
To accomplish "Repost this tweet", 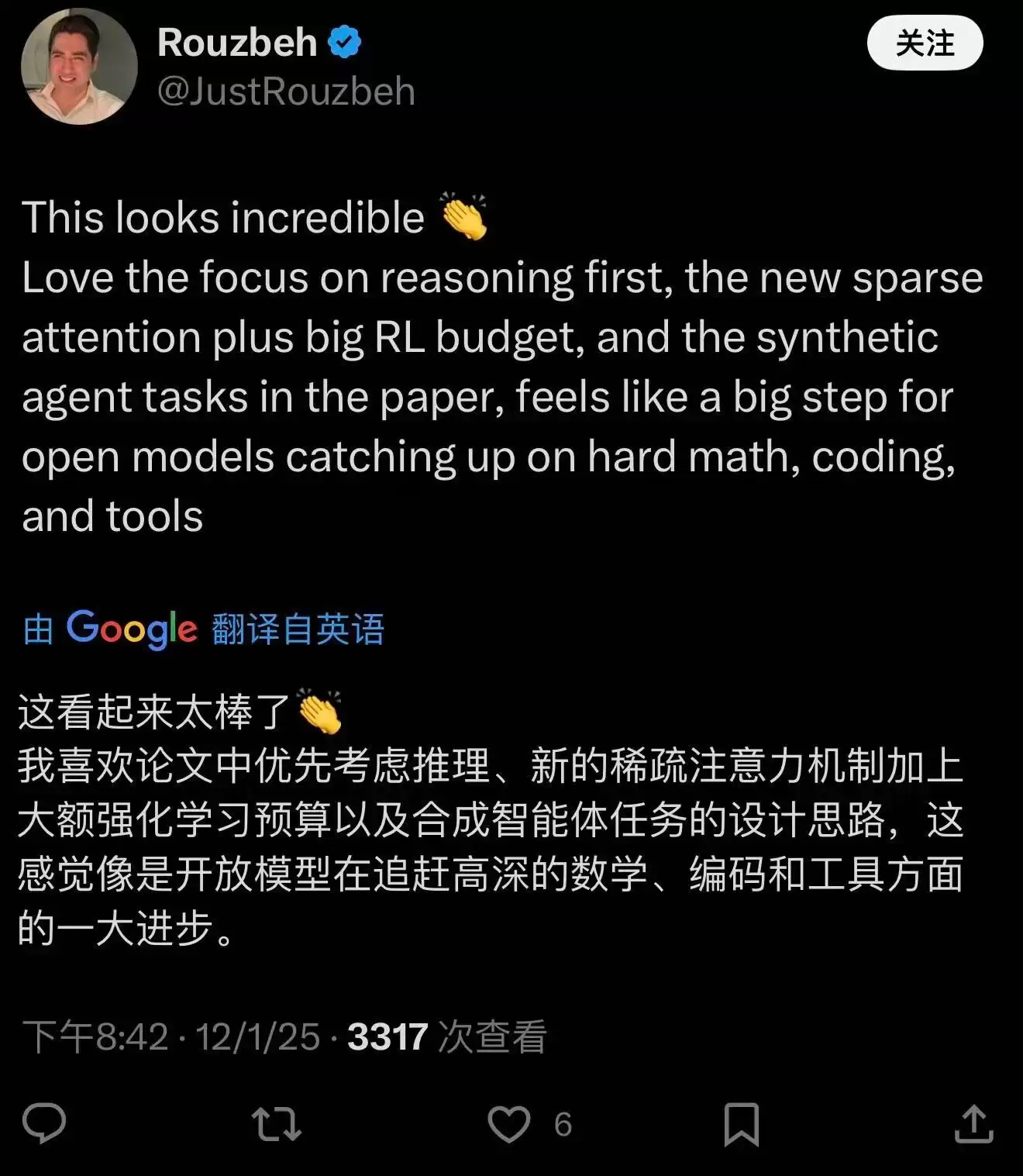I will (x=277, y=1123).
